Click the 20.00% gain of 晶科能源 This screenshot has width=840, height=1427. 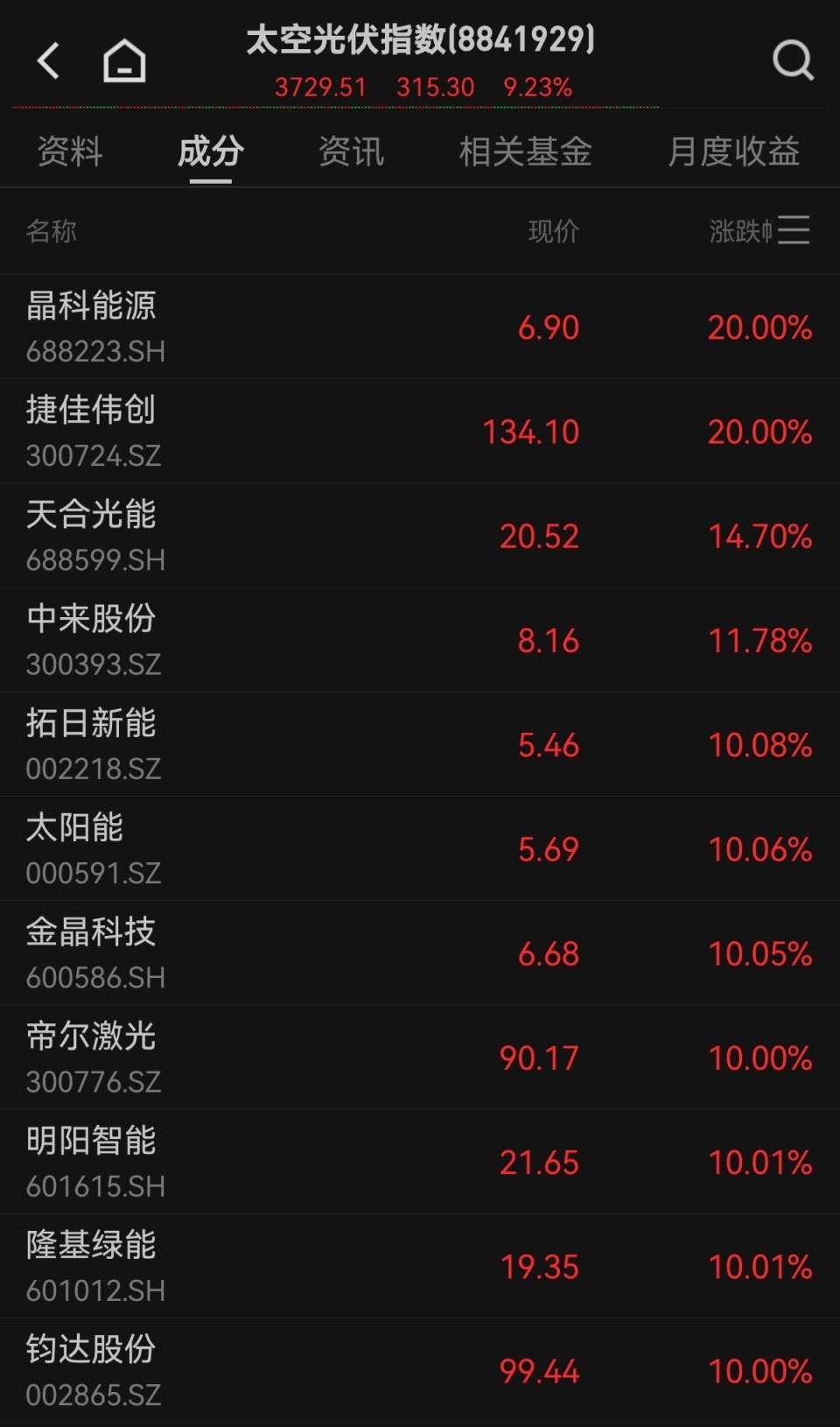(x=758, y=327)
